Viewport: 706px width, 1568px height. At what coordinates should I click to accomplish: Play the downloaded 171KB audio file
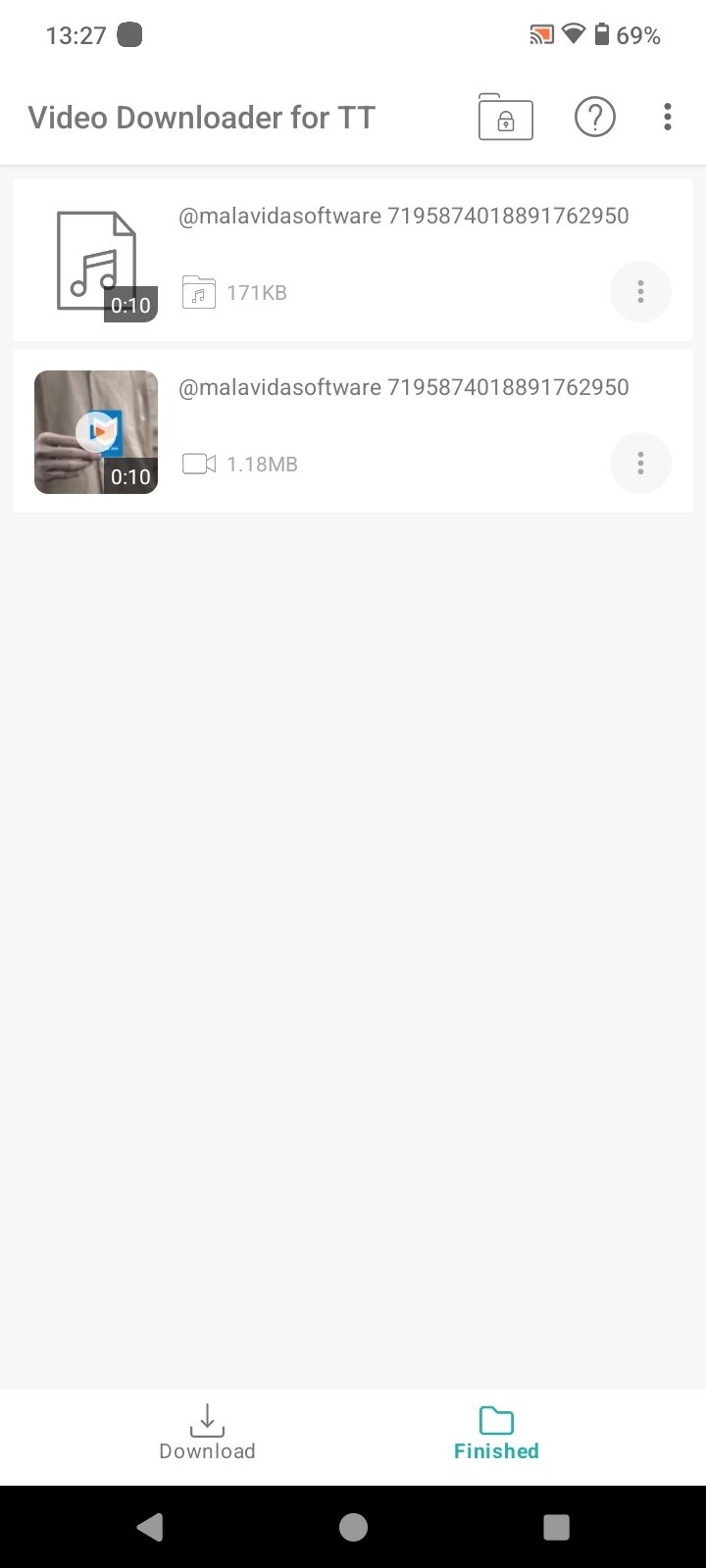[x=96, y=261]
